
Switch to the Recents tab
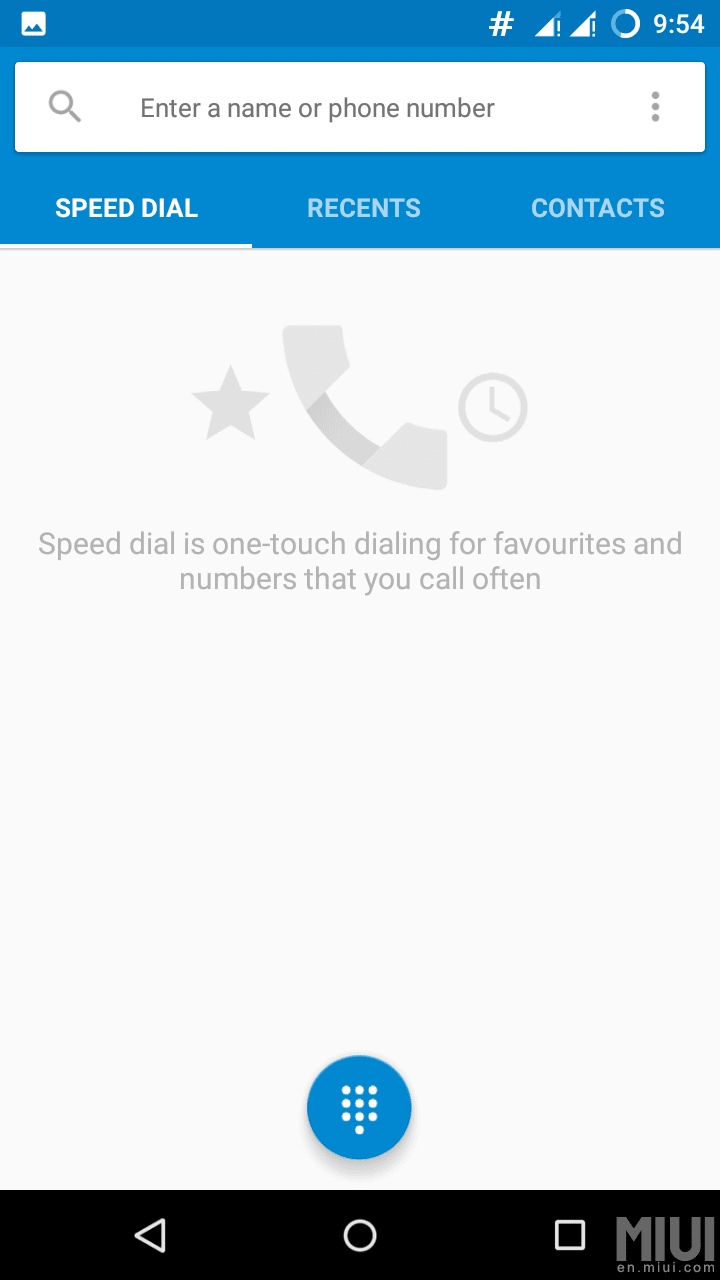363,208
